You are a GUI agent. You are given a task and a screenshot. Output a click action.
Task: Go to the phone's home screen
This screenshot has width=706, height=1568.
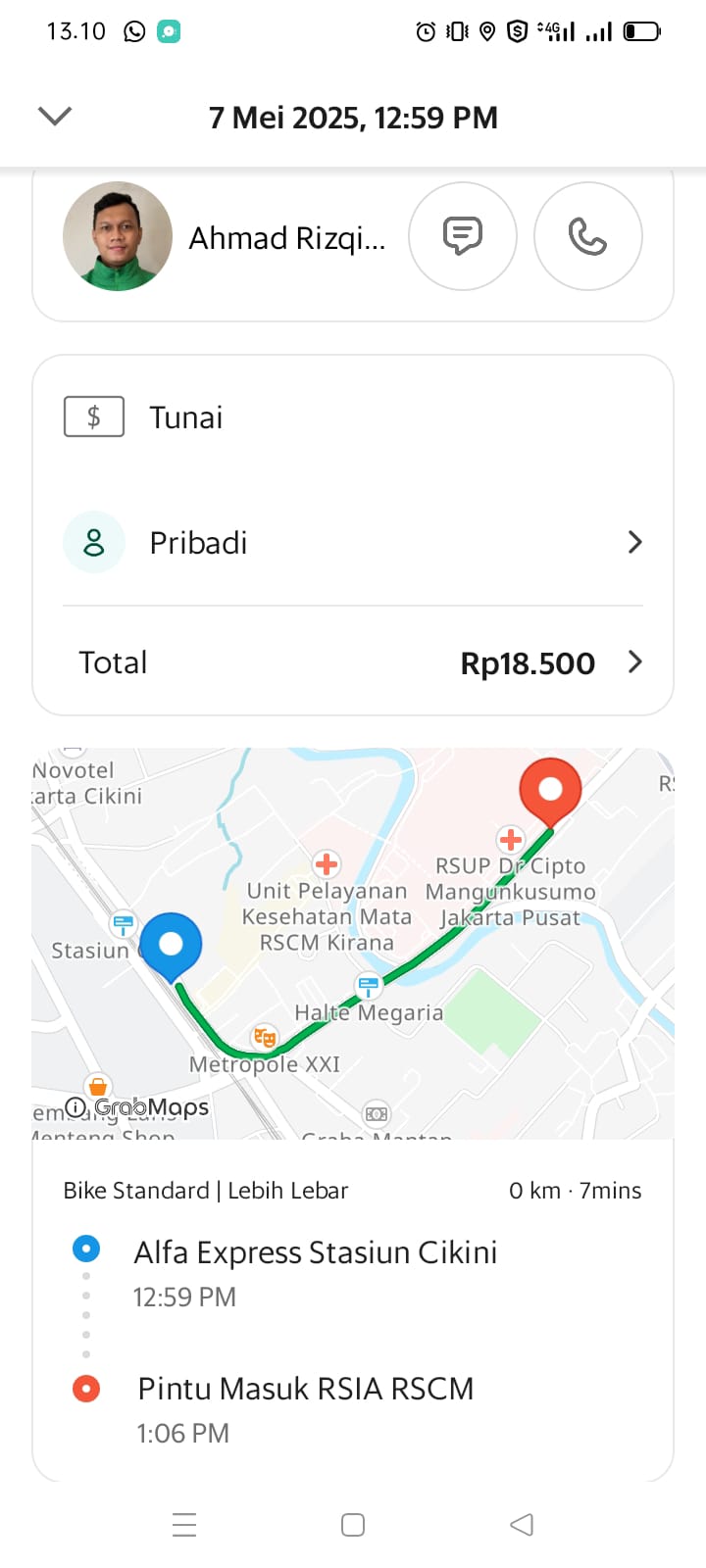click(353, 1525)
